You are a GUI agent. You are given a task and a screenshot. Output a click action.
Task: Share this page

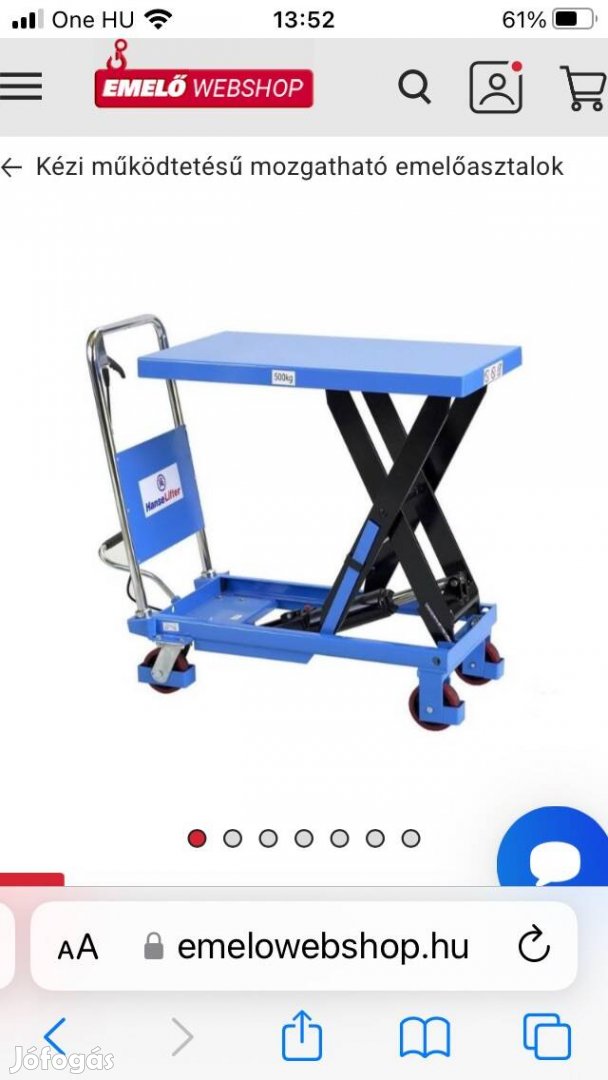[302, 1036]
